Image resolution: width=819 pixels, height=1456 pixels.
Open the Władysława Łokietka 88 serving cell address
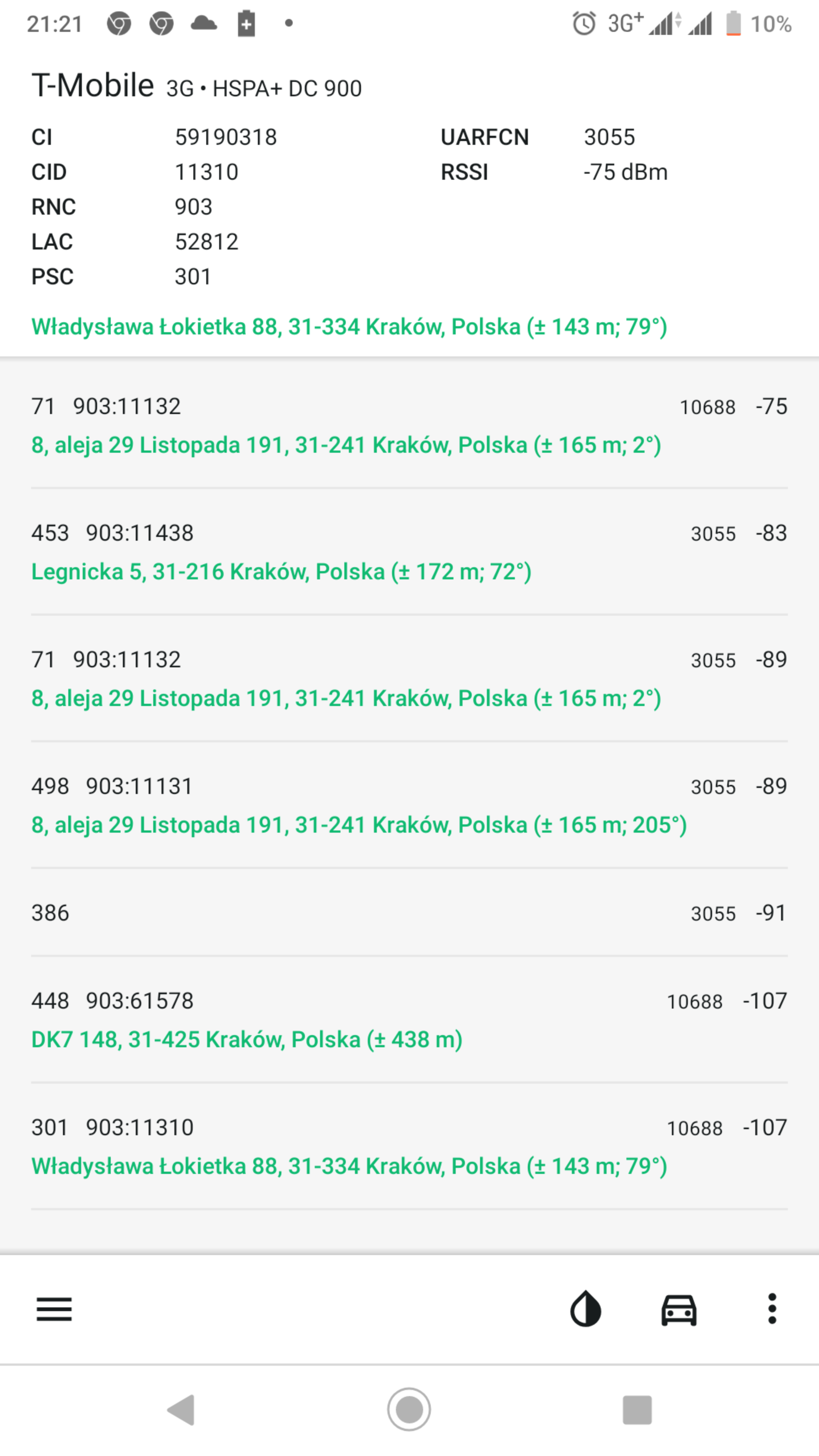(x=349, y=327)
